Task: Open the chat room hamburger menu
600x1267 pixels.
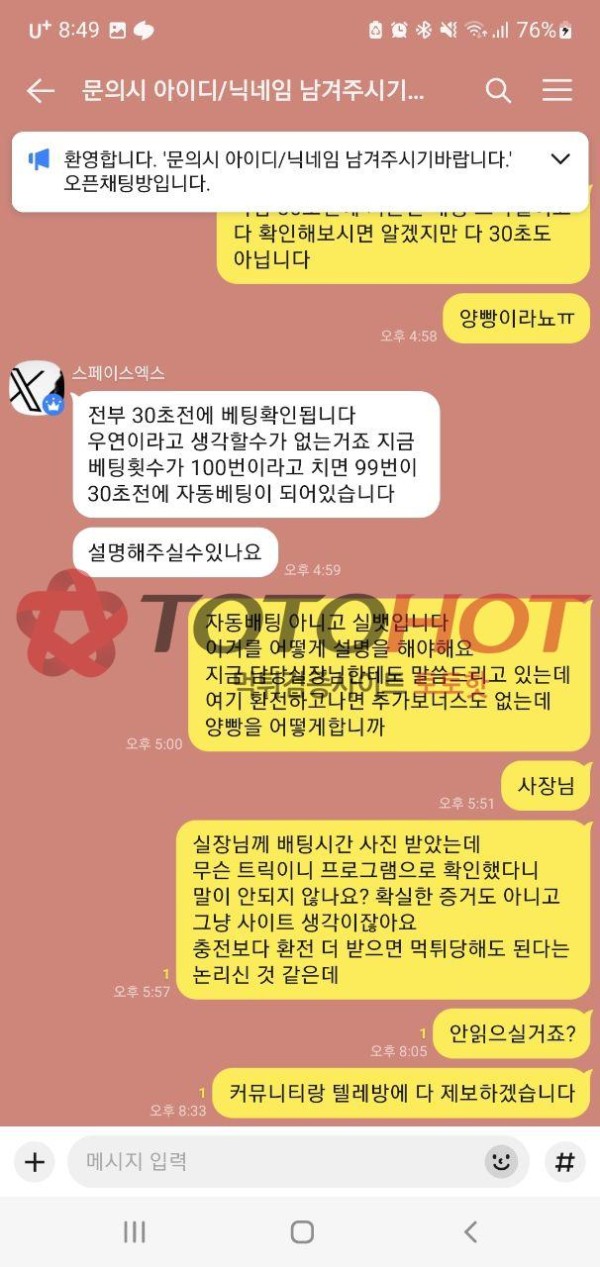Action: (x=557, y=91)
